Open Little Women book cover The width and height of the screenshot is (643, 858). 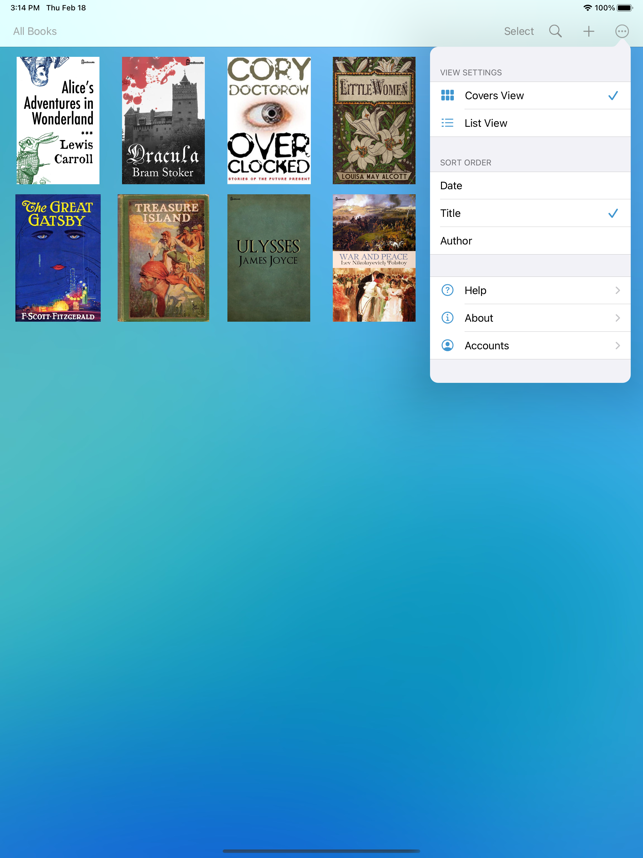coord(374,120)
